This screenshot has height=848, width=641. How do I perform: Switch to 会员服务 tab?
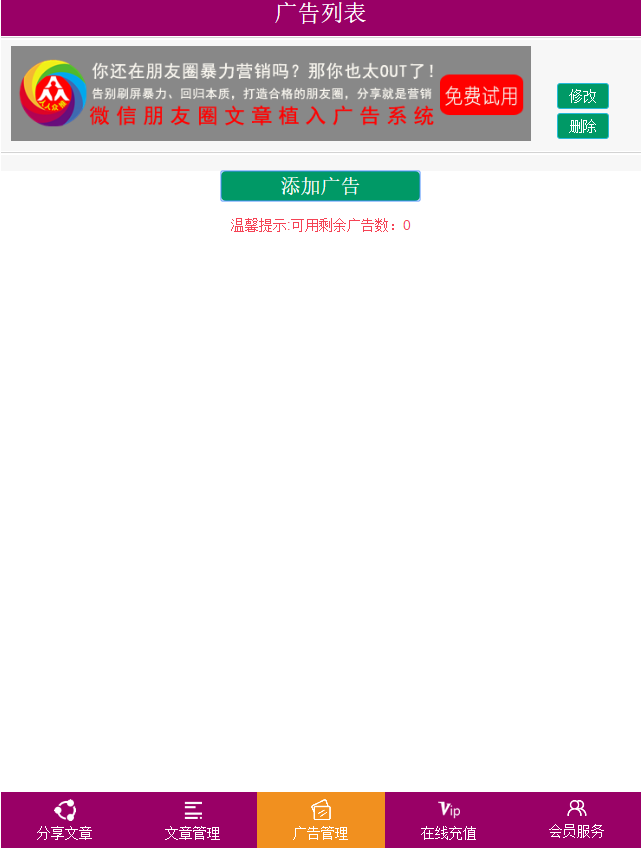pos(576,820)
